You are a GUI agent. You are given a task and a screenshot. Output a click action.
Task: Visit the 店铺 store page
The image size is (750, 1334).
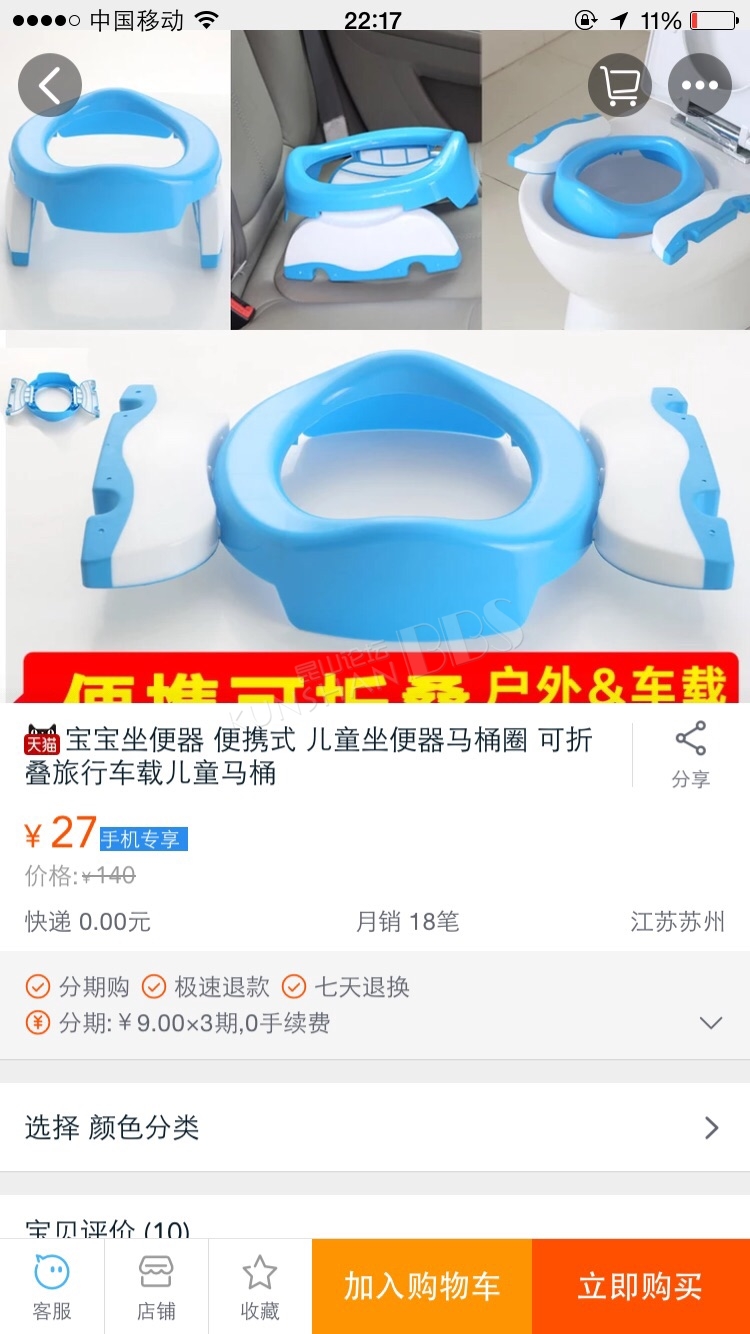click(156, 1288)
